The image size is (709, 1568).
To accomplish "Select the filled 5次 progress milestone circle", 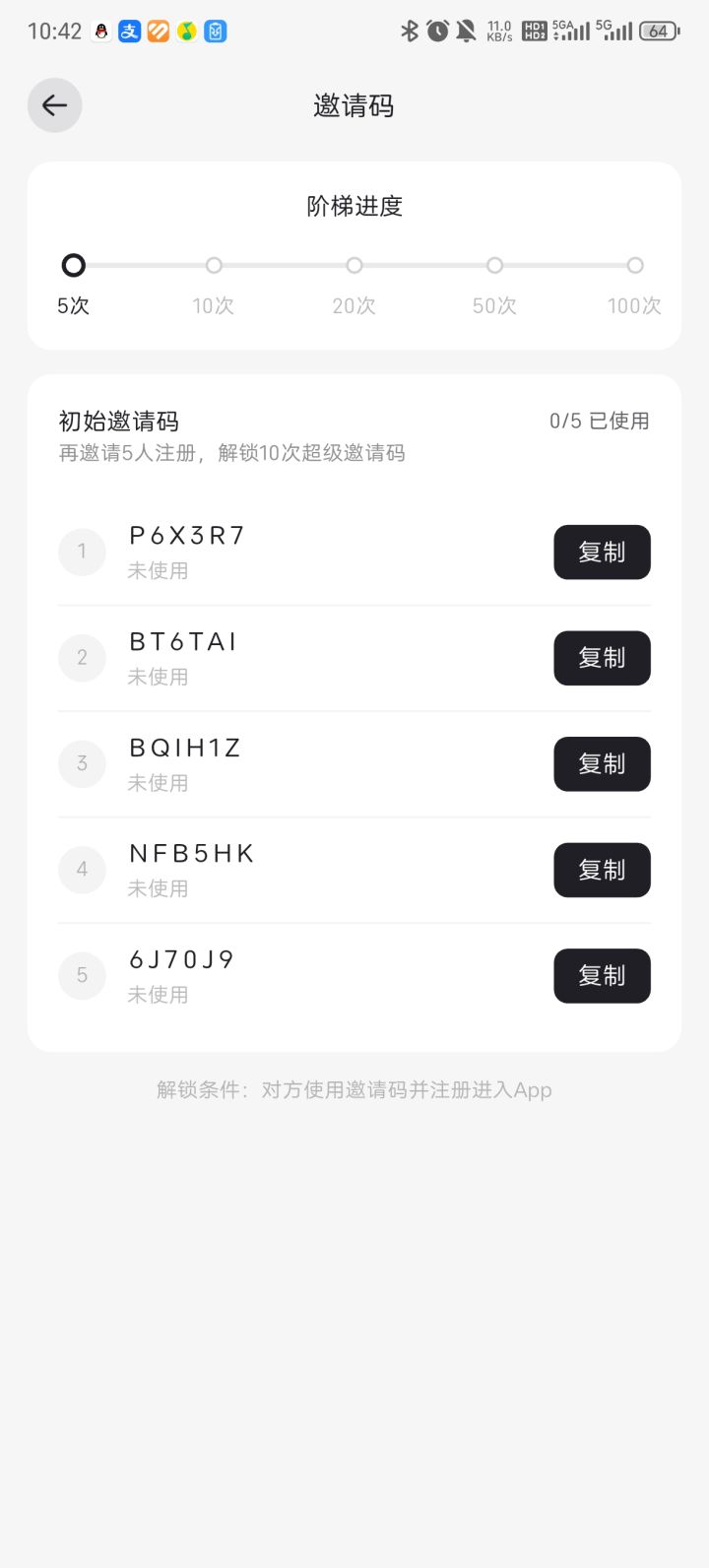I will click(x=73, y=265).
